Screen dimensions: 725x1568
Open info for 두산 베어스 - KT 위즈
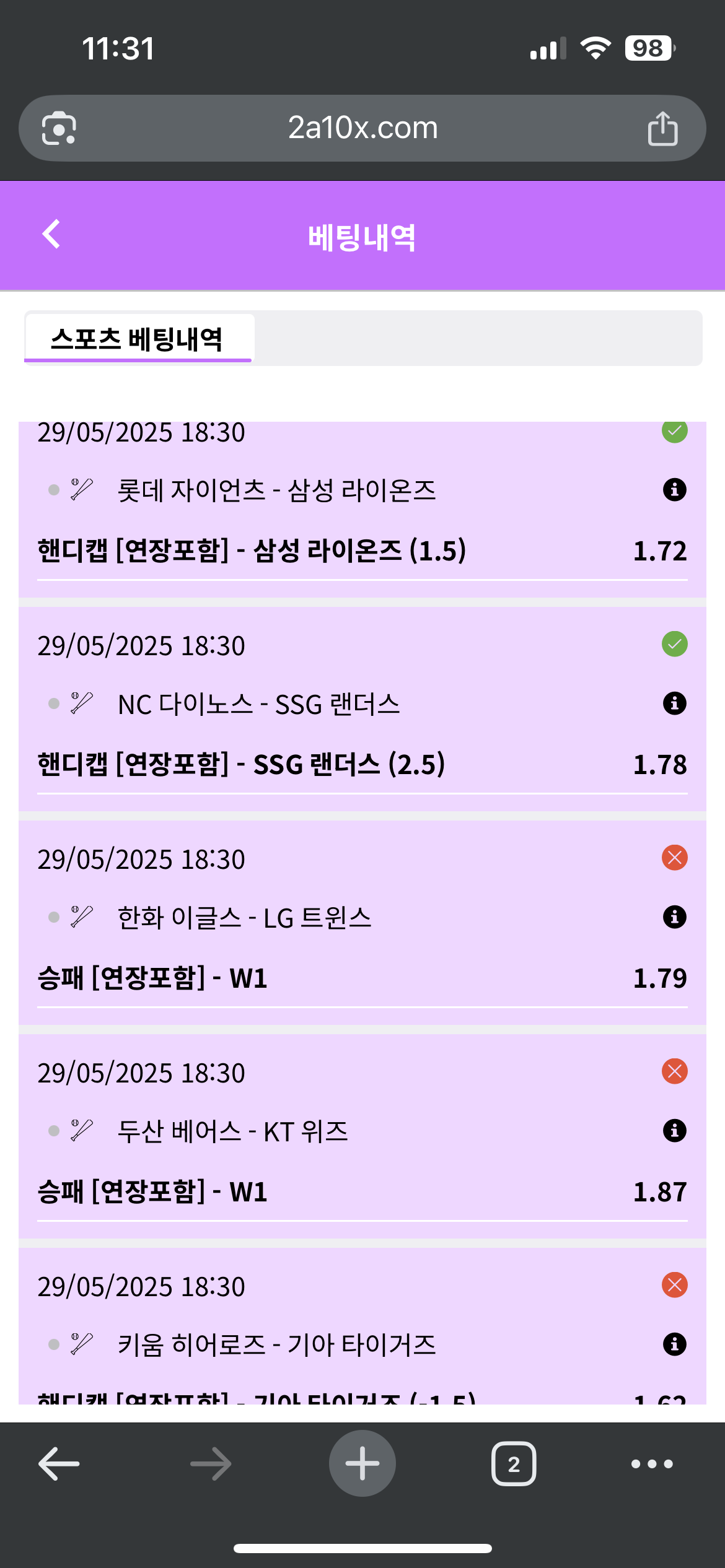tap(674, 1131)
